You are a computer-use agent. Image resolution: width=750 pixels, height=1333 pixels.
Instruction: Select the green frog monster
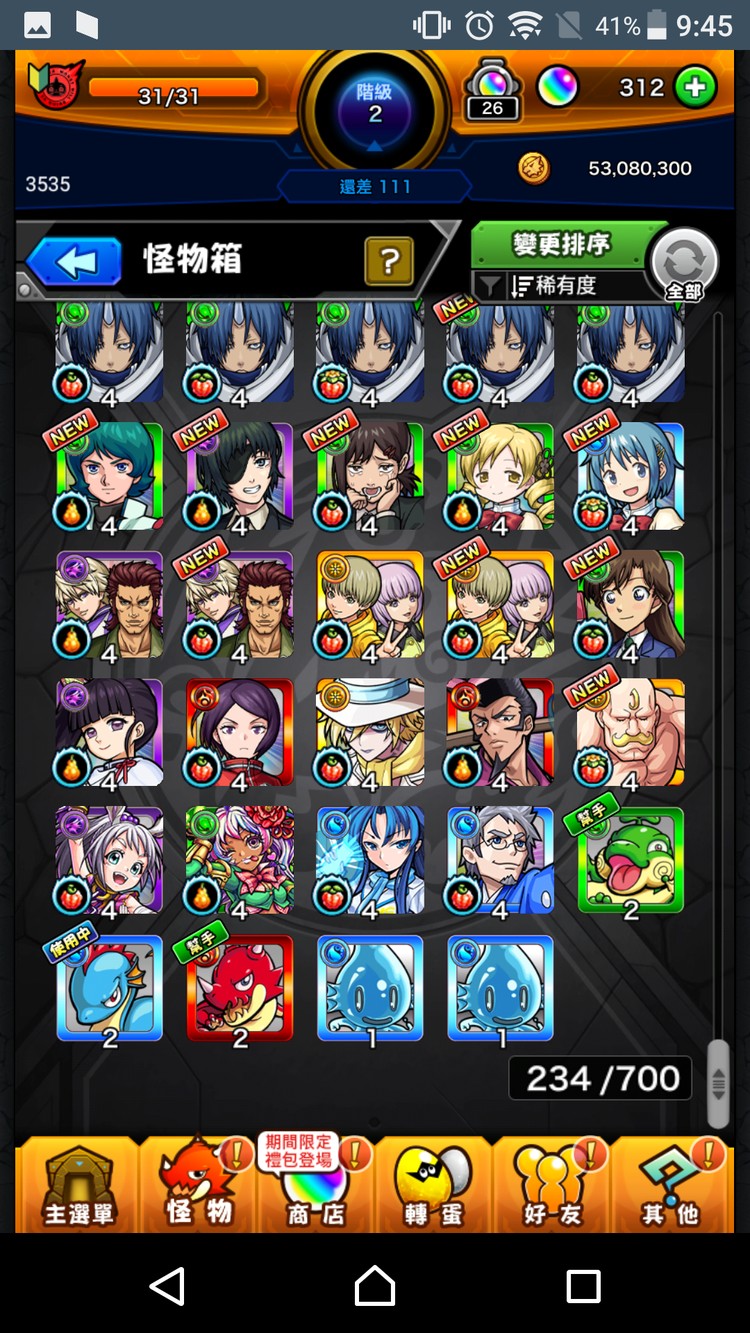(630, 862)
